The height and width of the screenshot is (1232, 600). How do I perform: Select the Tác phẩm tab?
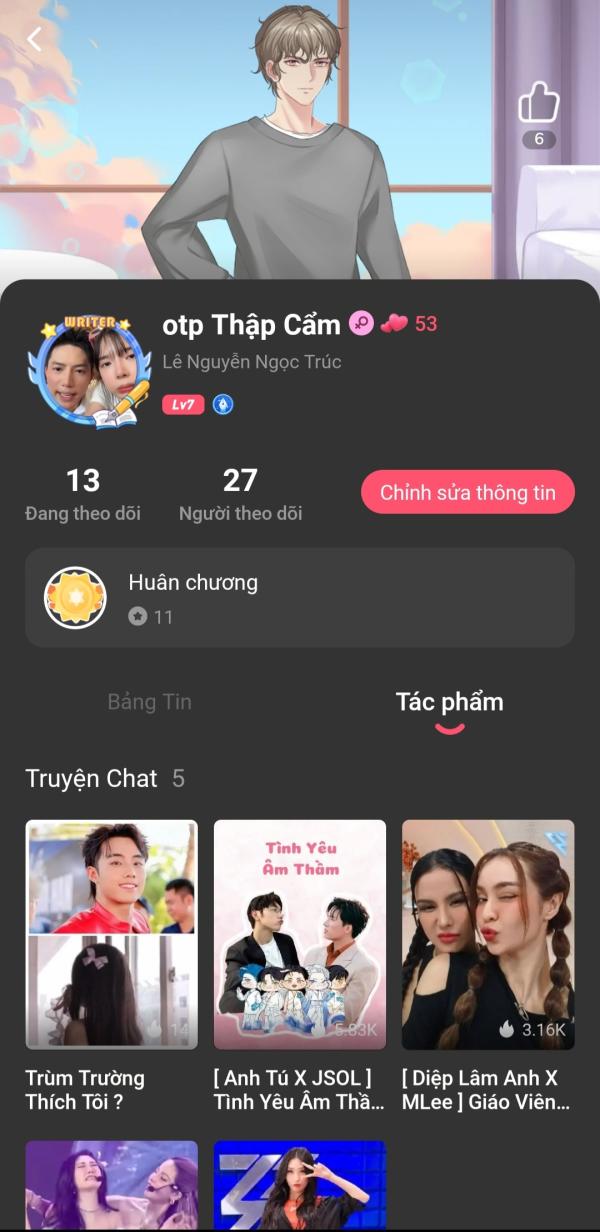tap(450, 702)
